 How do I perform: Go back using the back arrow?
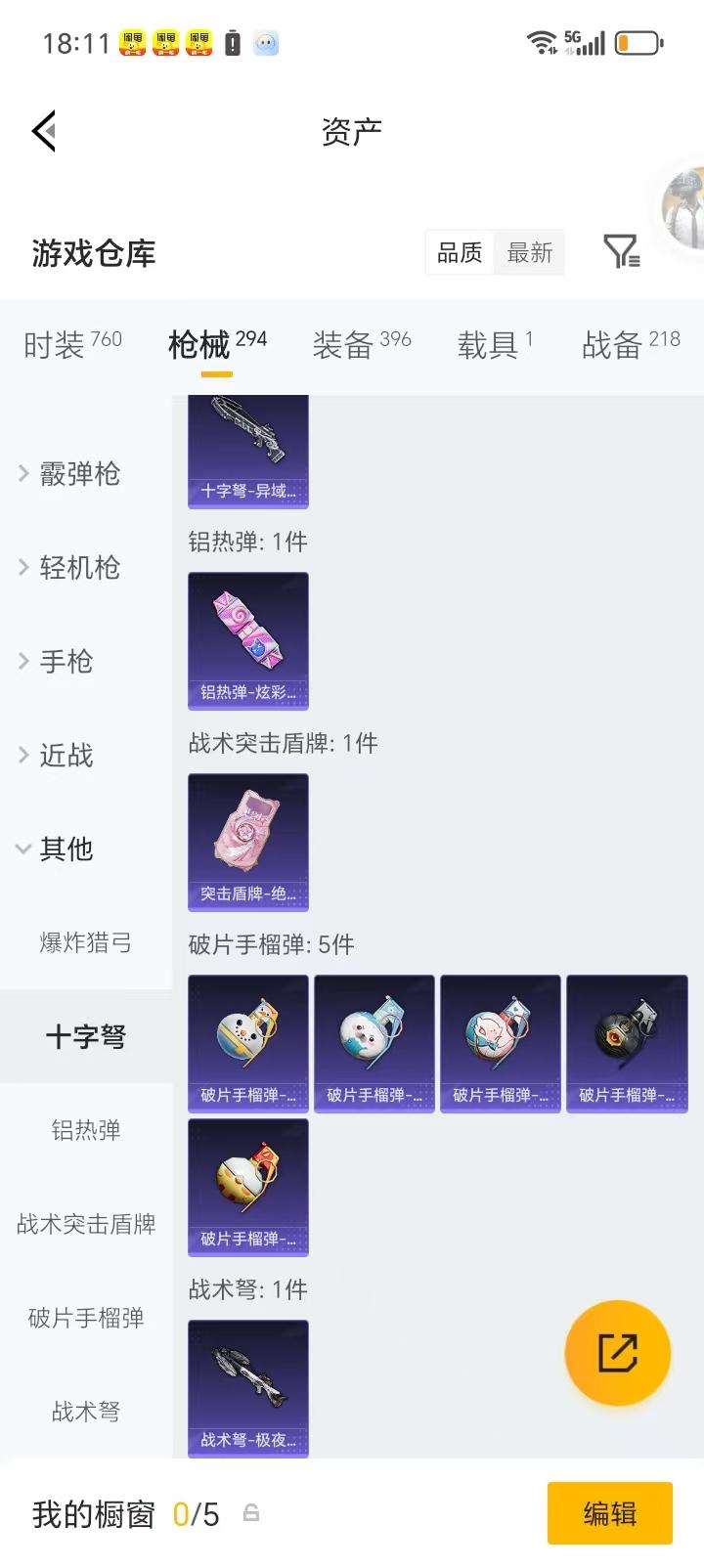[x=43, y=130]
